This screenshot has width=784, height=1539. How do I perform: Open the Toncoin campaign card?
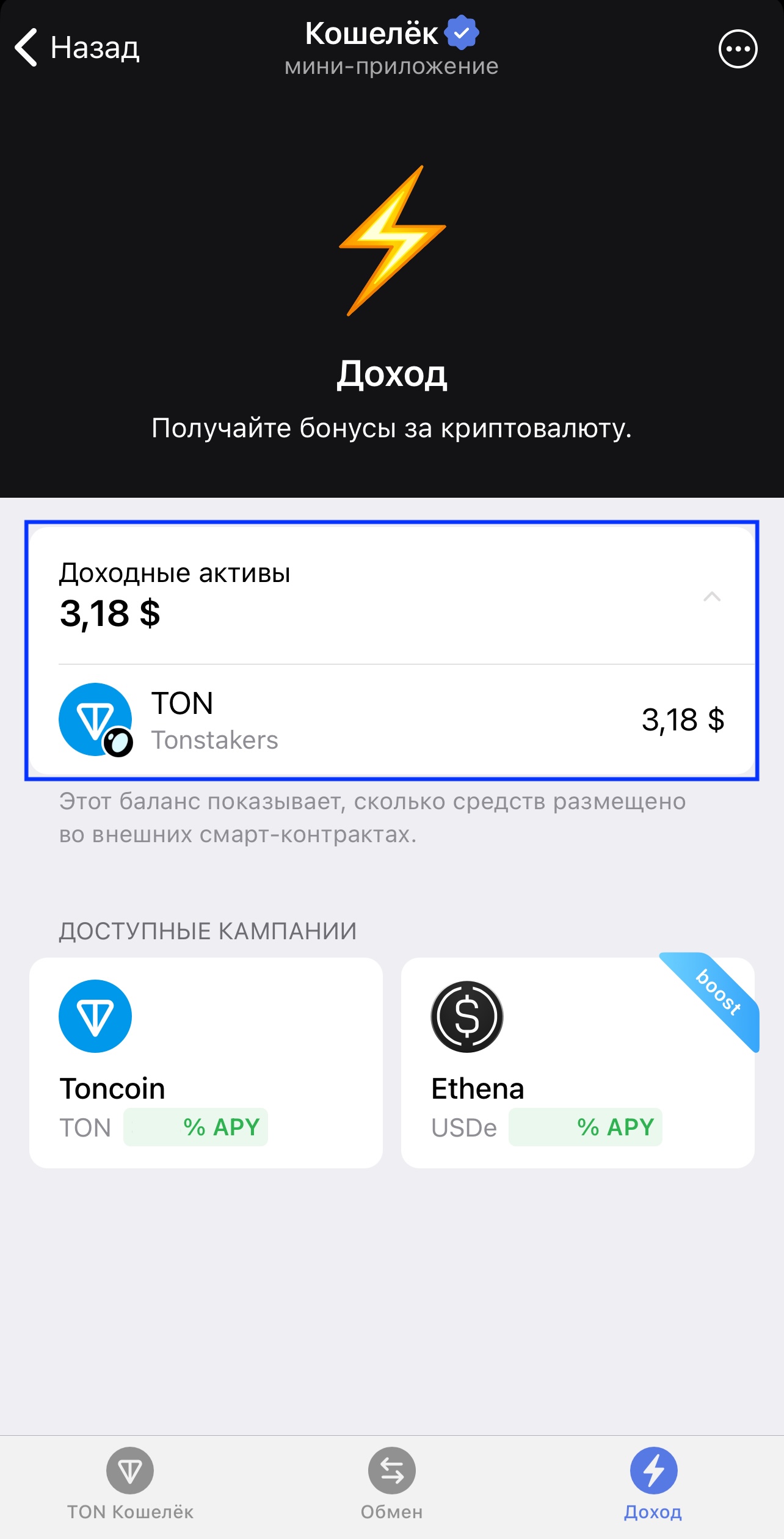[206, 1063]
